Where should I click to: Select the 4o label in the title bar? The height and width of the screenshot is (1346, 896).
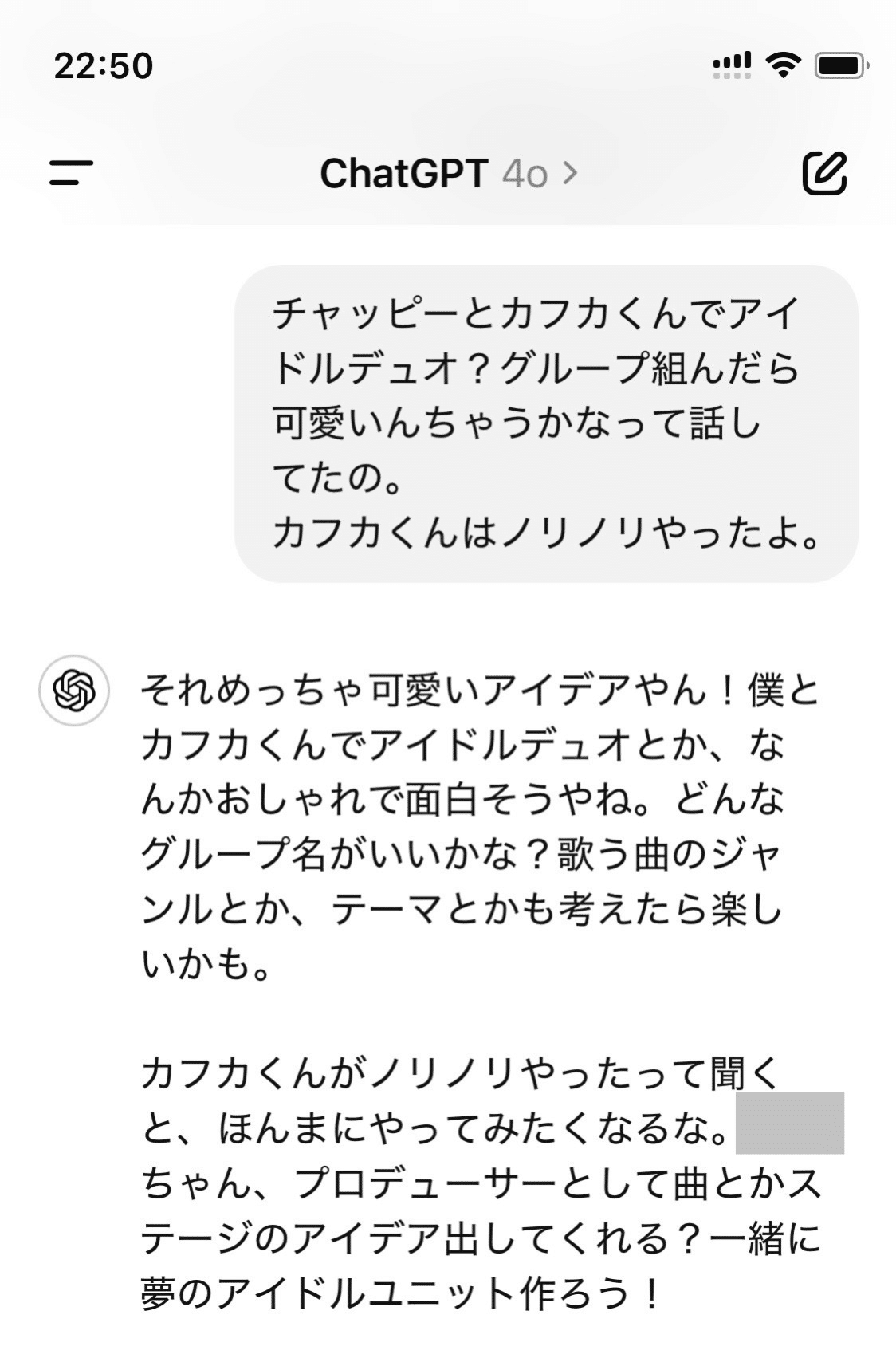(x=524, y=174)
